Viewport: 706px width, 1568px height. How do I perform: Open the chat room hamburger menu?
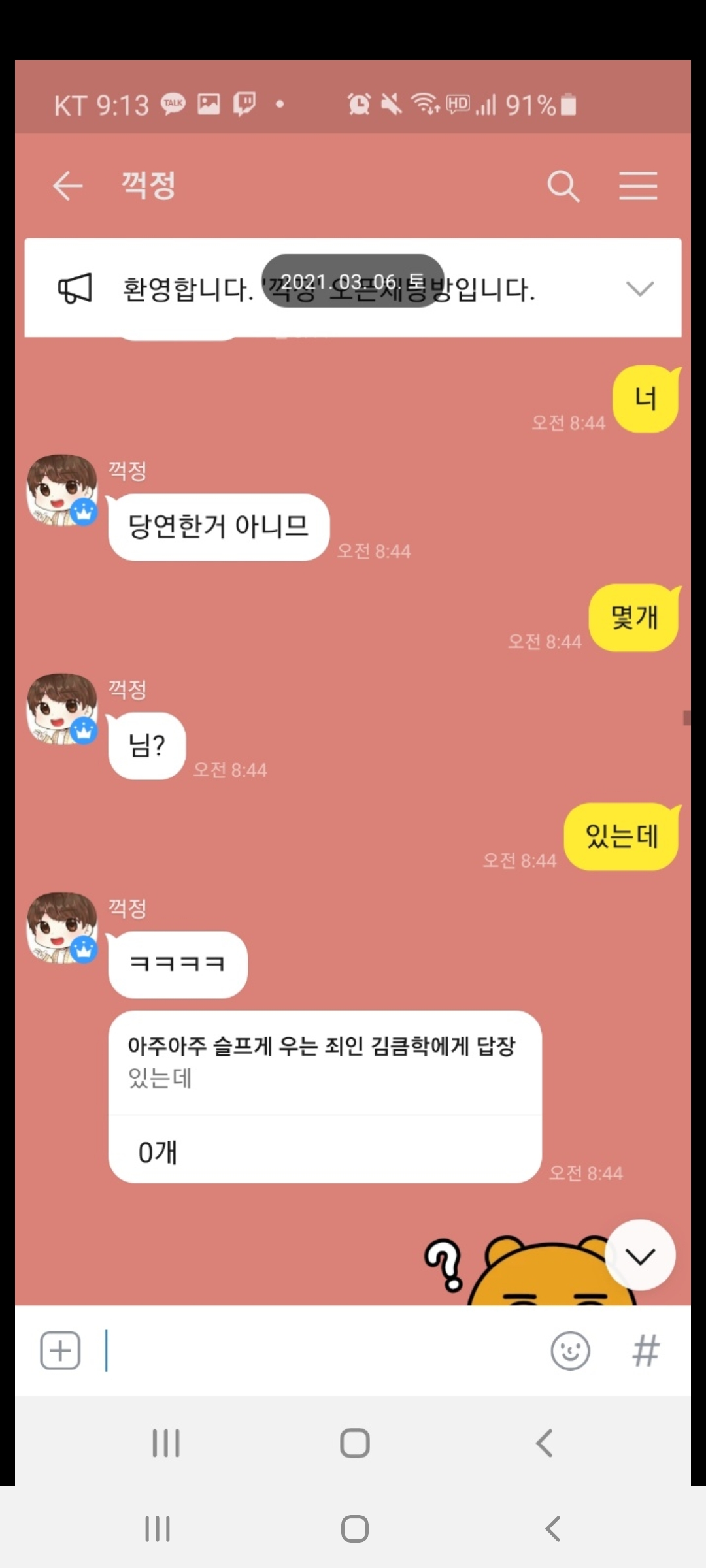[x=638, y=186]
